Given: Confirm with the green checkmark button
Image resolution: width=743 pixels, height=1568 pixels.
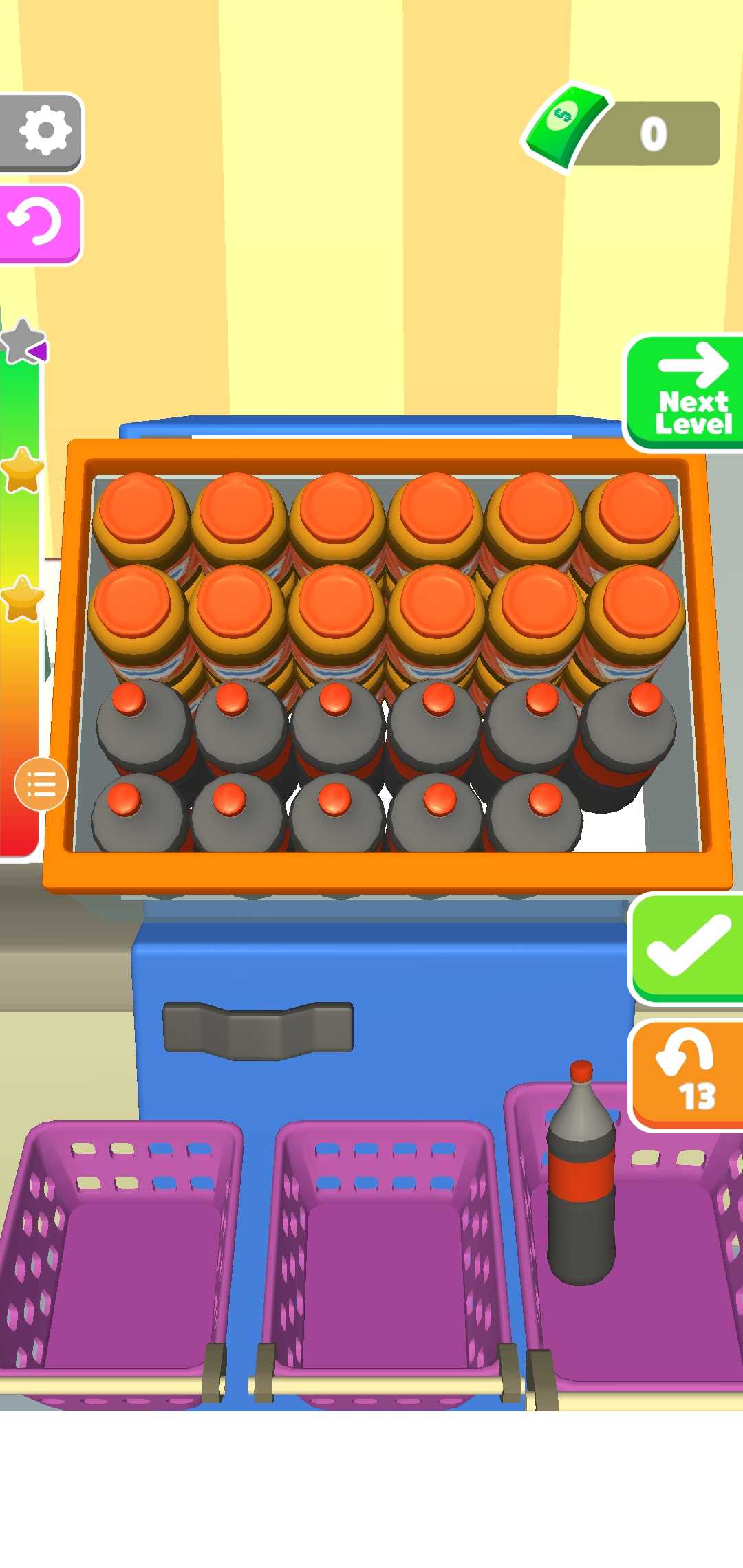Looking at the screenshot, I should (688, 948).
